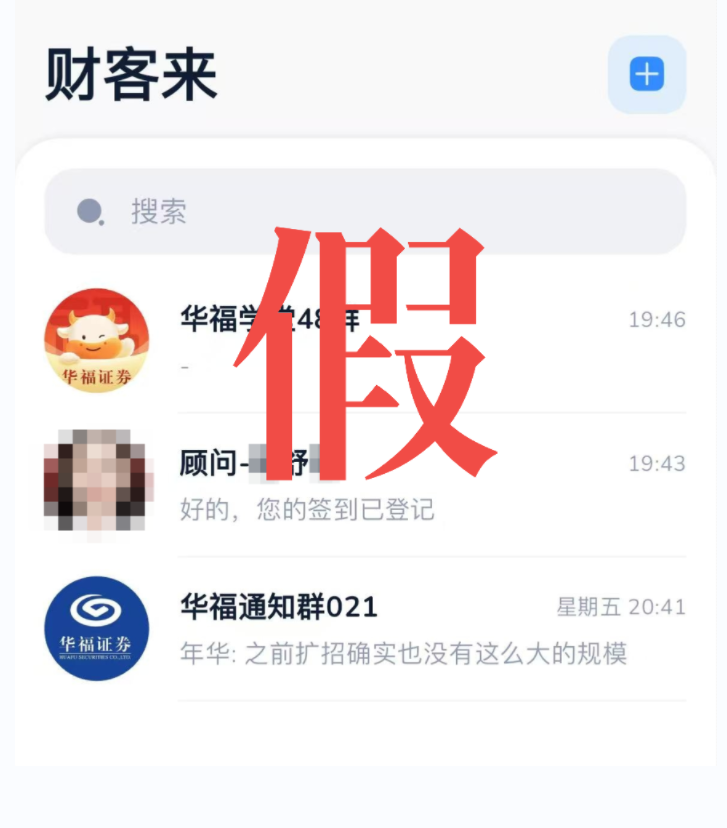Viewport: 727px width, 828px height.
Task: Tap the blue plus button
Action: click(646, 74)
